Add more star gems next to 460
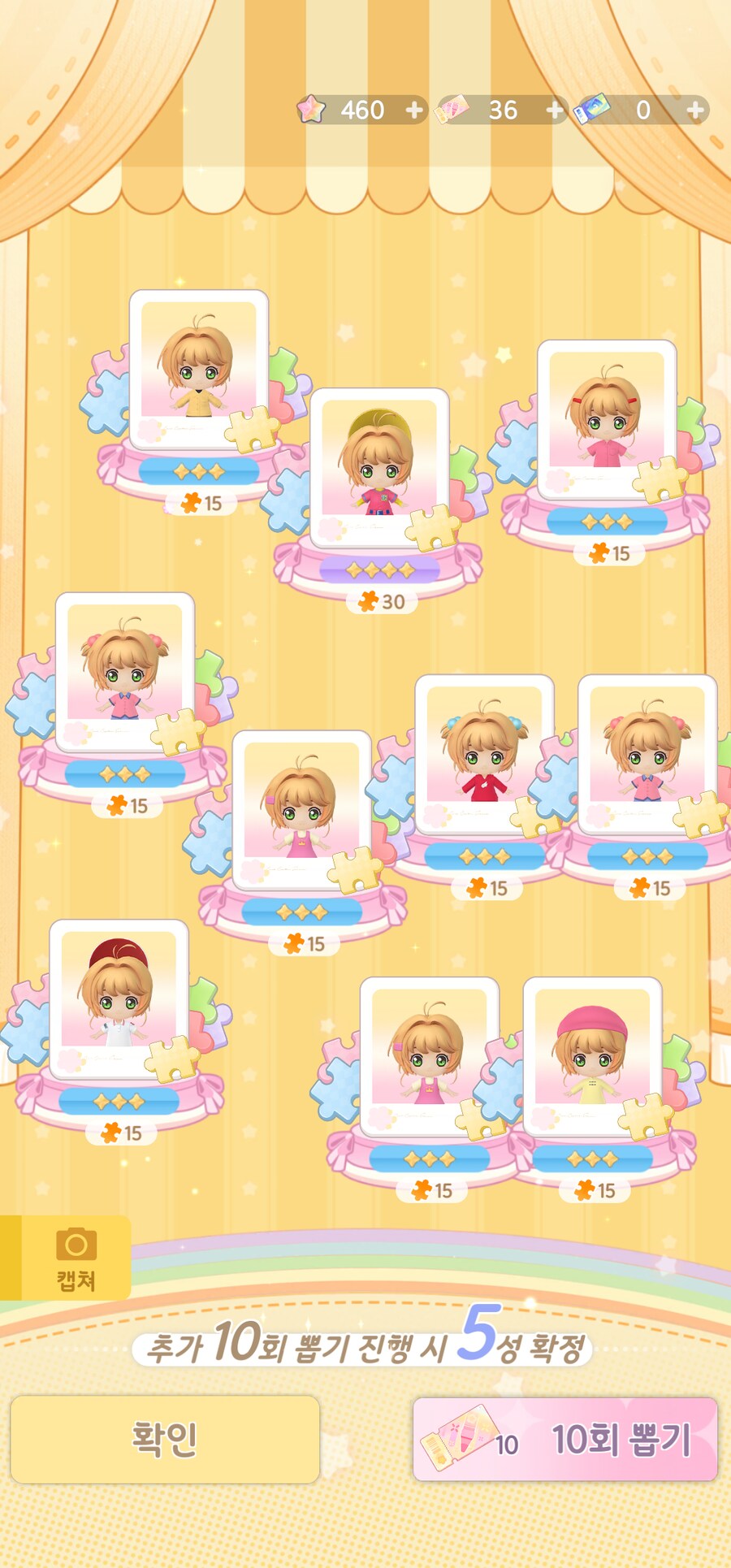 coord(414,110)
